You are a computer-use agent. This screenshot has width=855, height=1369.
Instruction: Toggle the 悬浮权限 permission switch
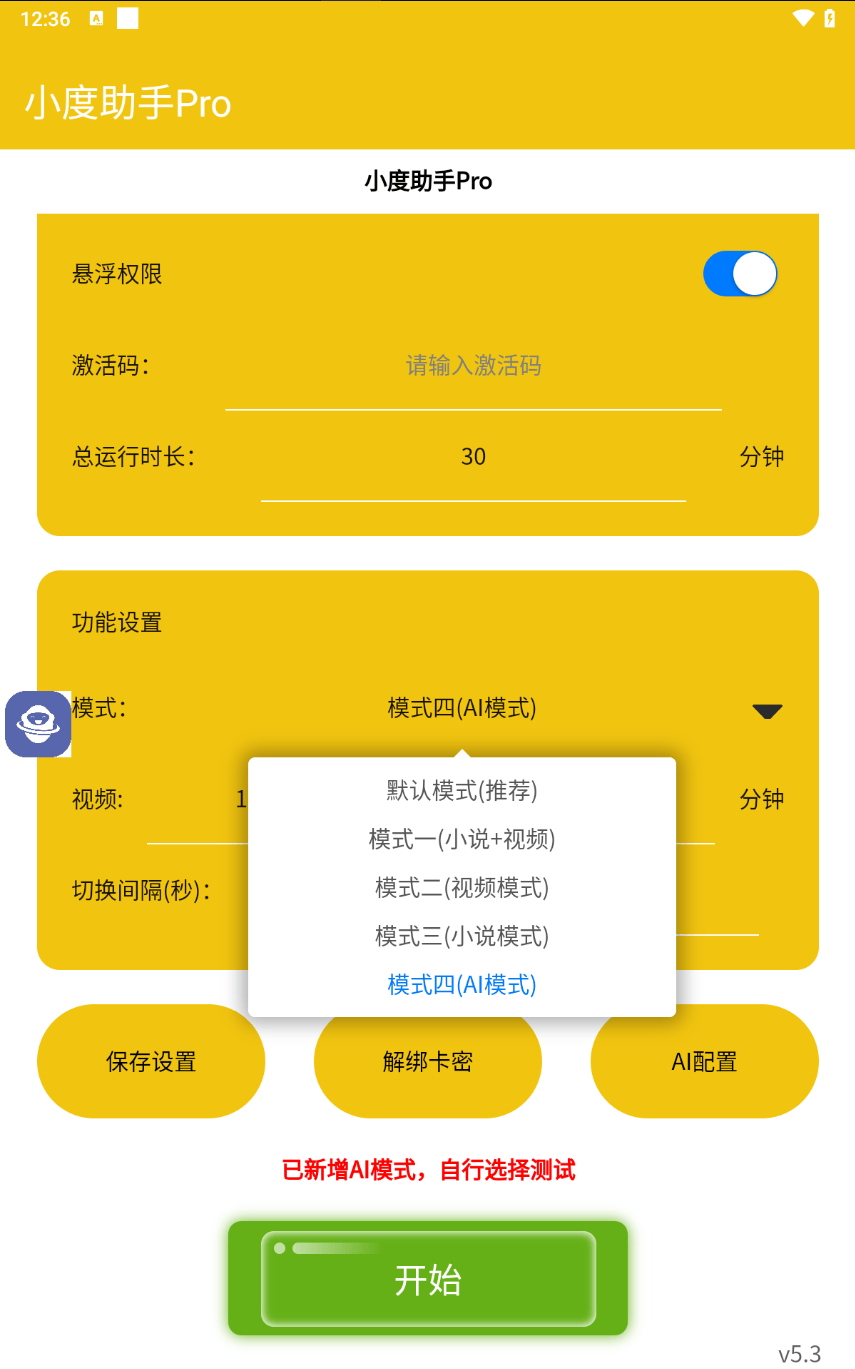[740, 273]
